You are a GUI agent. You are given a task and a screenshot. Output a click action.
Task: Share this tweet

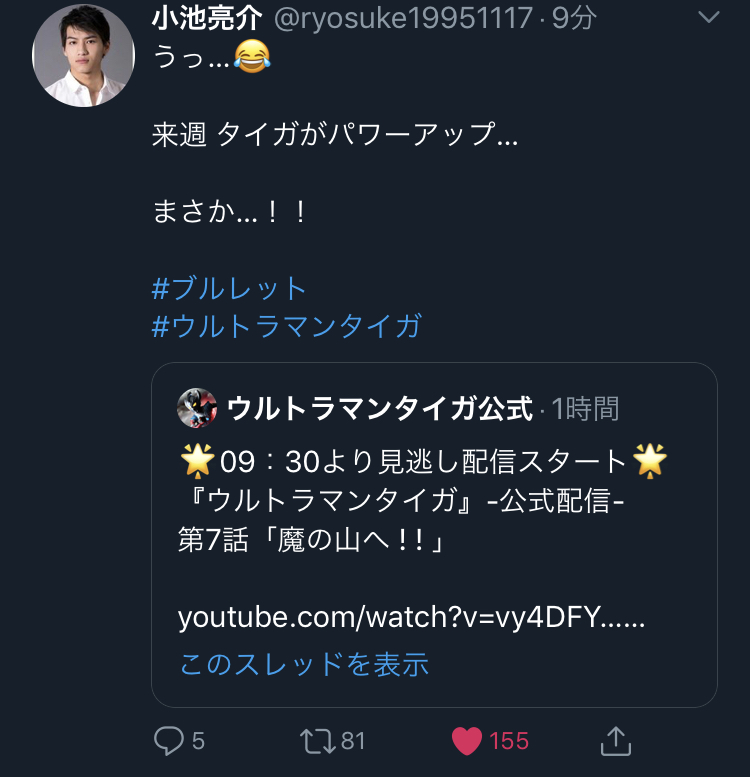(x=615, y=741)
